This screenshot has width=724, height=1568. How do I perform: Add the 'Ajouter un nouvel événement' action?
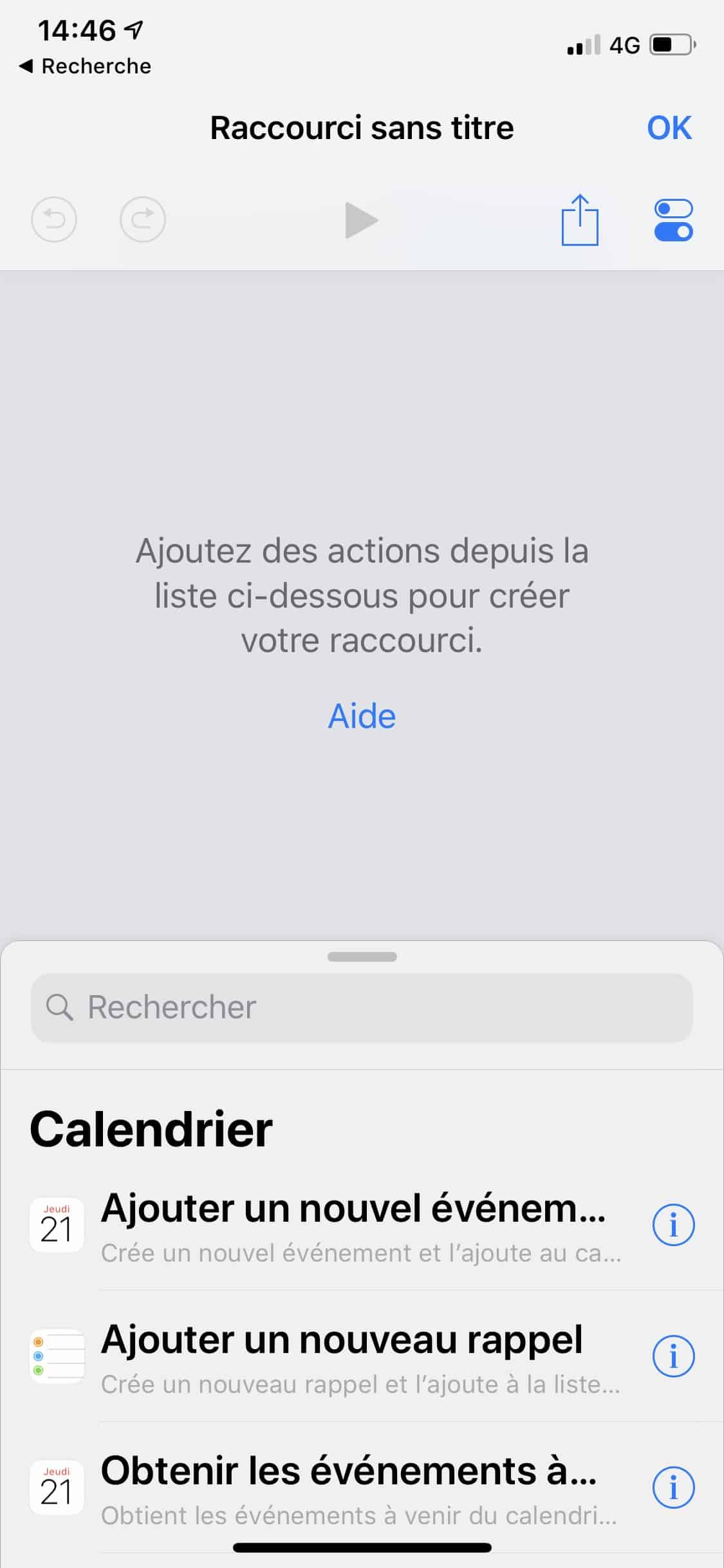pyautogui.click(x=354, y=1226)
